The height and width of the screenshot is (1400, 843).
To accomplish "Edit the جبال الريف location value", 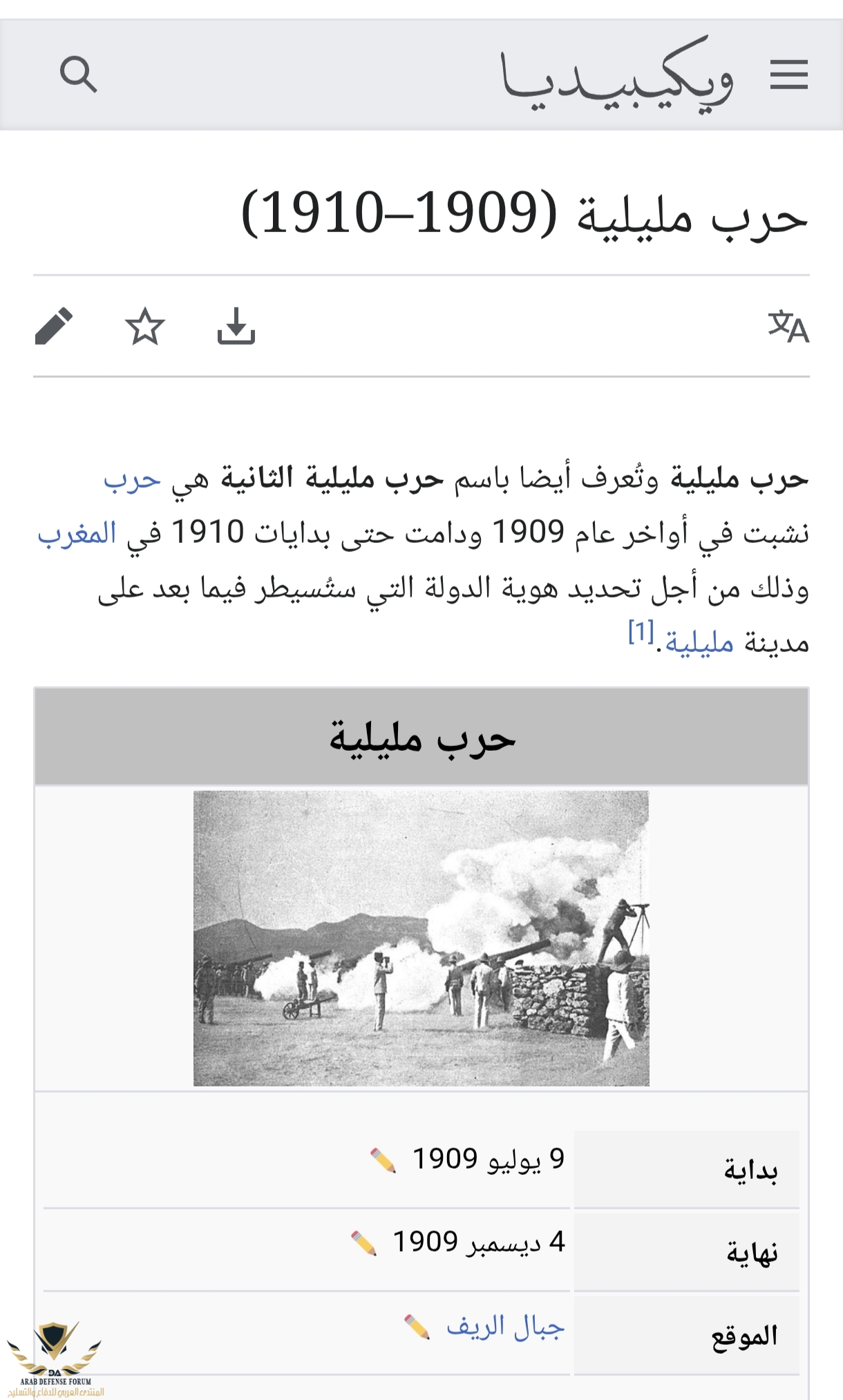I will (x=417, y=1327).
